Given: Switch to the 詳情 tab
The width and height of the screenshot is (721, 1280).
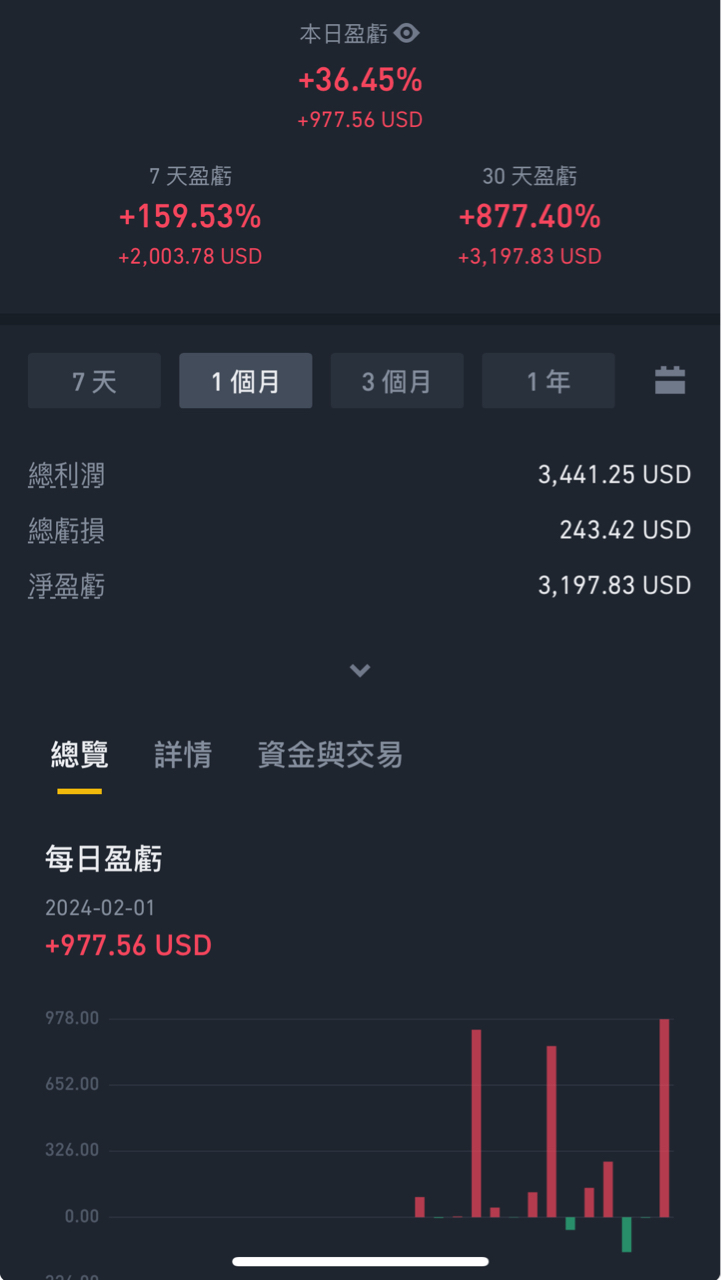Looking at the screenshot, I should 183,755.
